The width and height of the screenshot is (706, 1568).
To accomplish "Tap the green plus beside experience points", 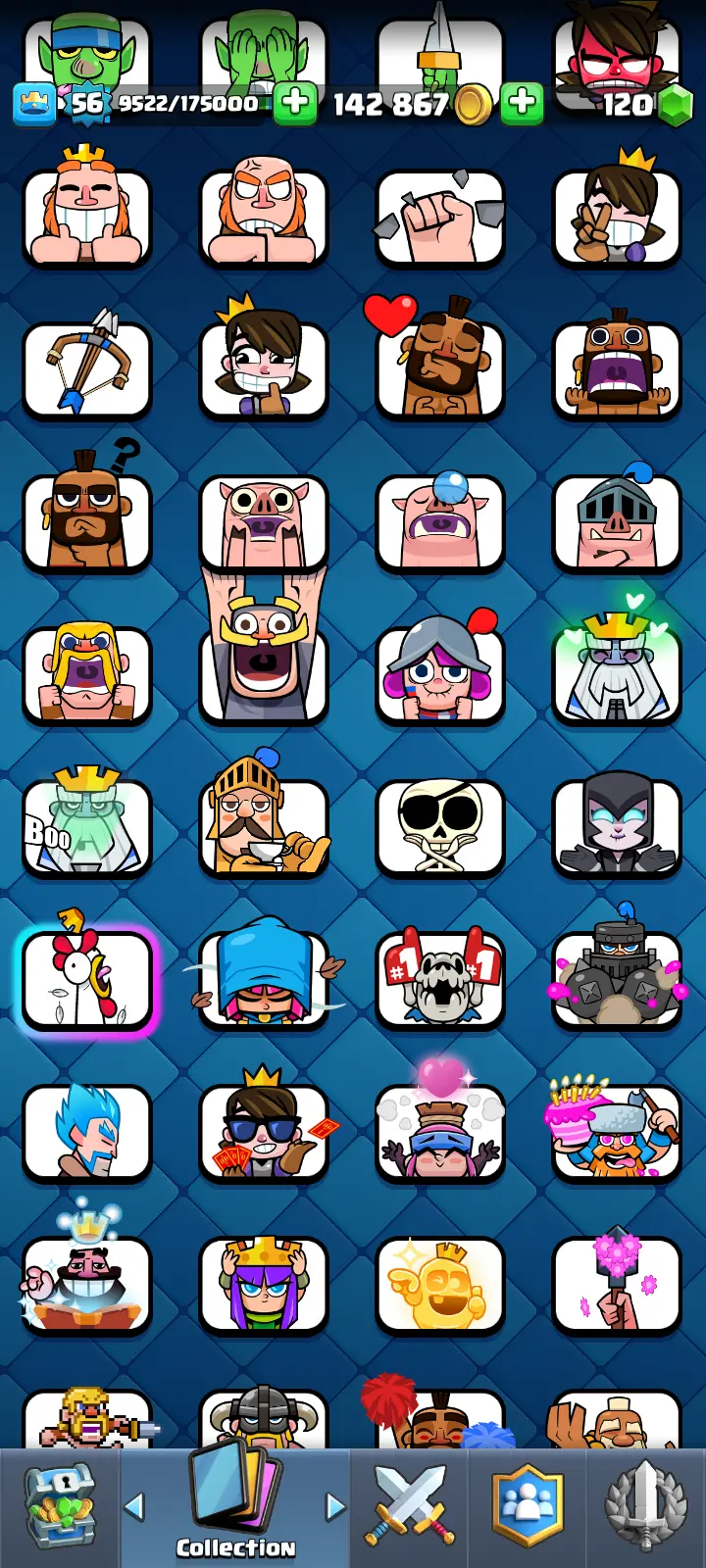I will pyautogui.click(x=294, y=102).
